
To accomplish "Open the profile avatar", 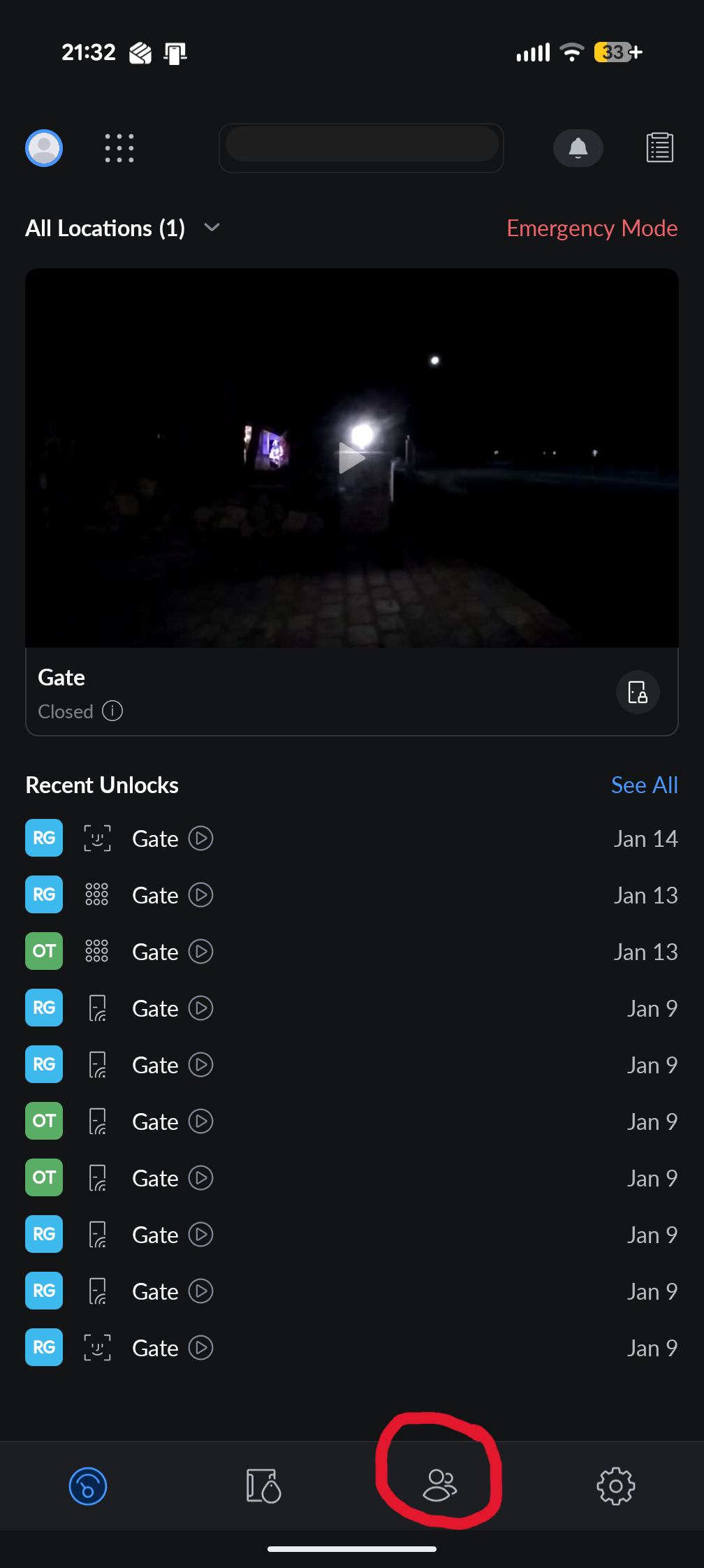I will [44, 148].
